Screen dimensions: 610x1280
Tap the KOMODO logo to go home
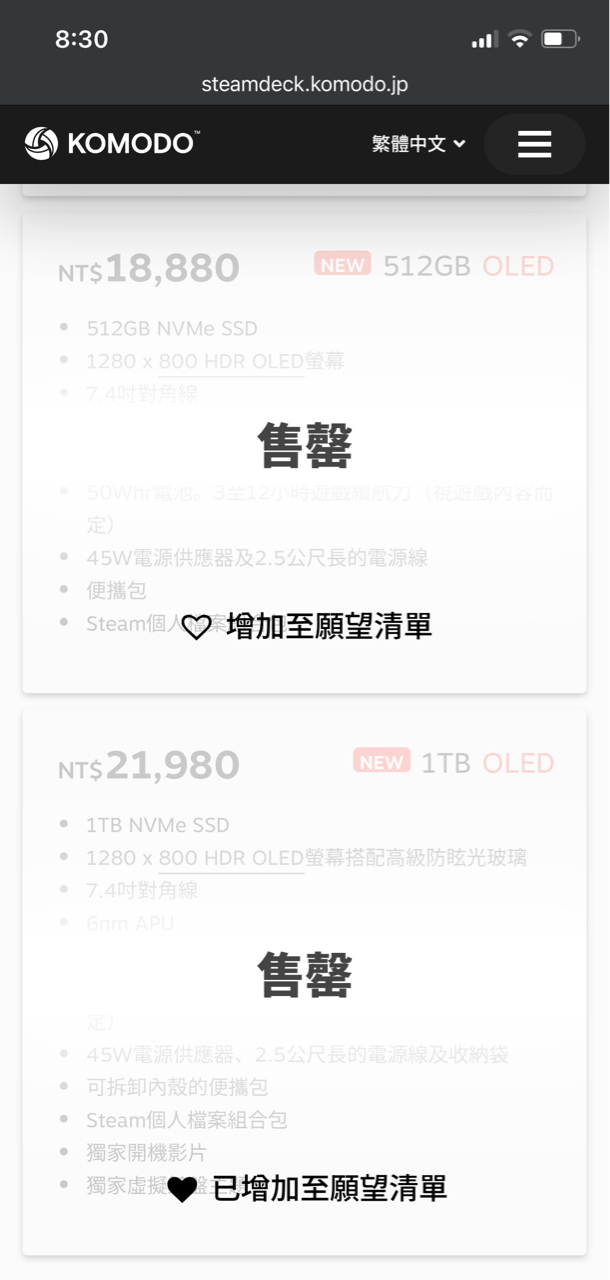click(110, 144)
